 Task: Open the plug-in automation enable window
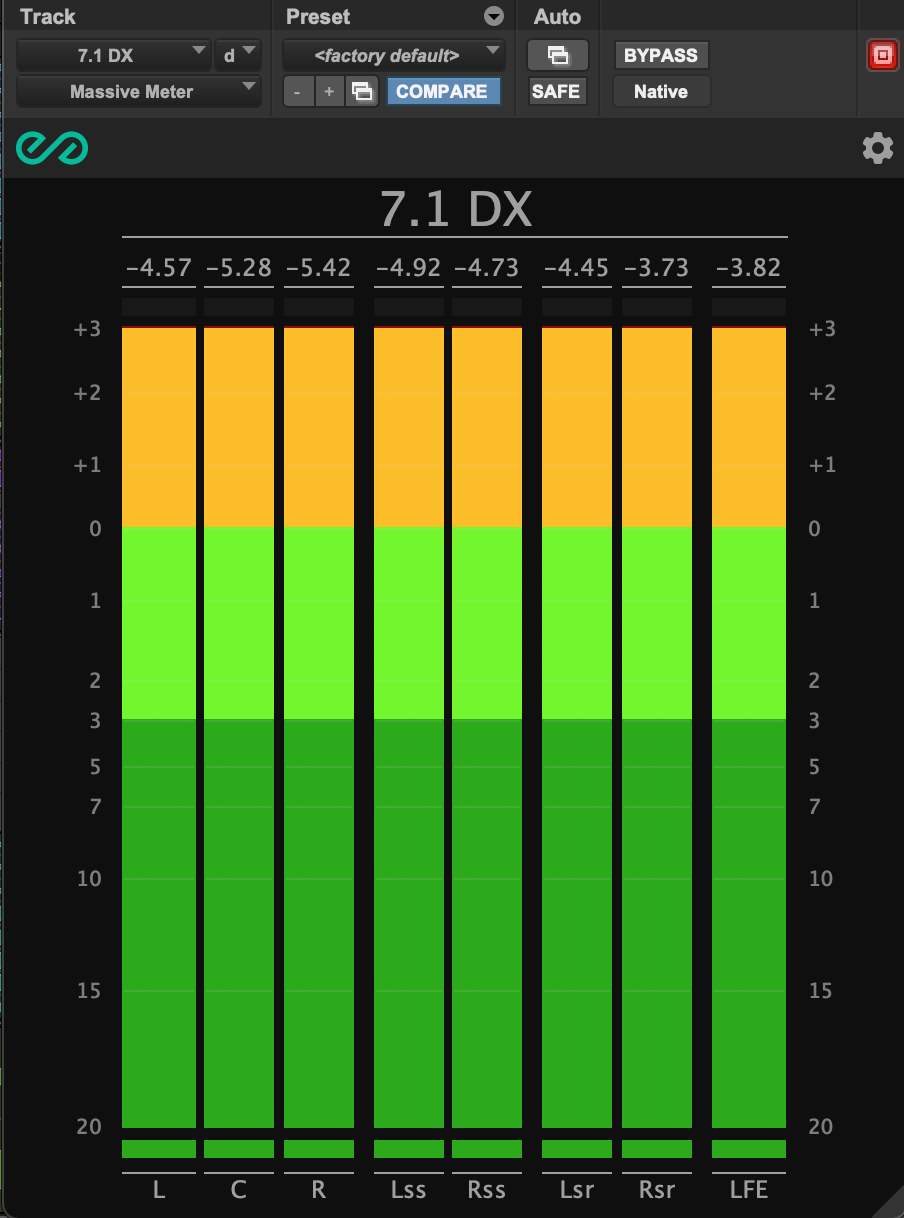click(x=557, y=55)
